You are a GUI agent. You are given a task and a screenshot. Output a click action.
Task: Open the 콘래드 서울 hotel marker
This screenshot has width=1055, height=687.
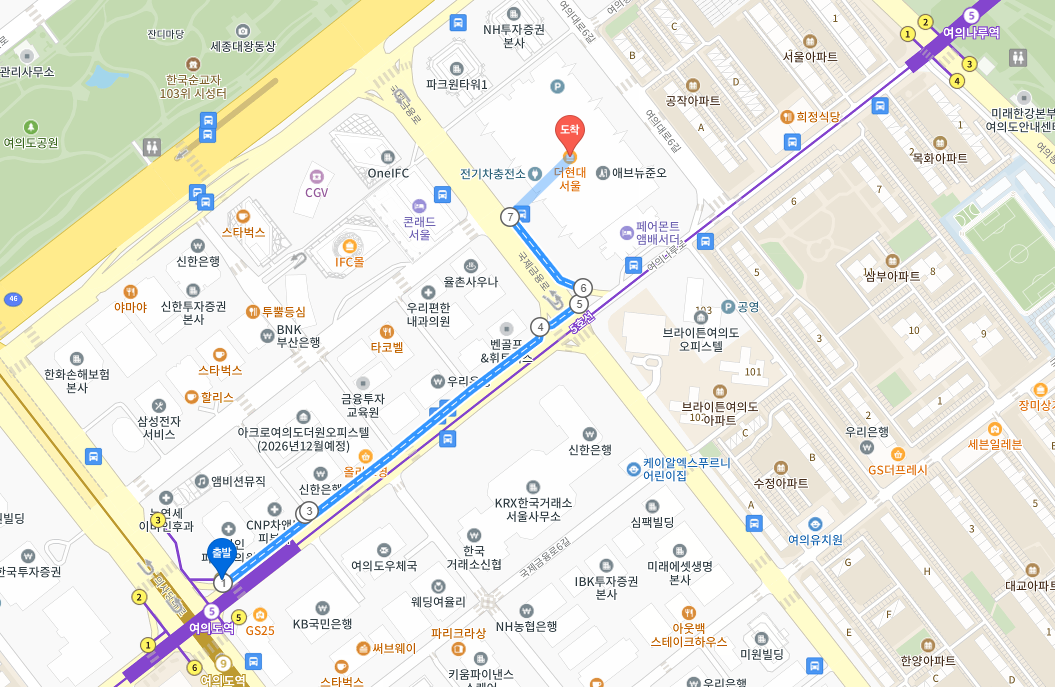point(418,206)
